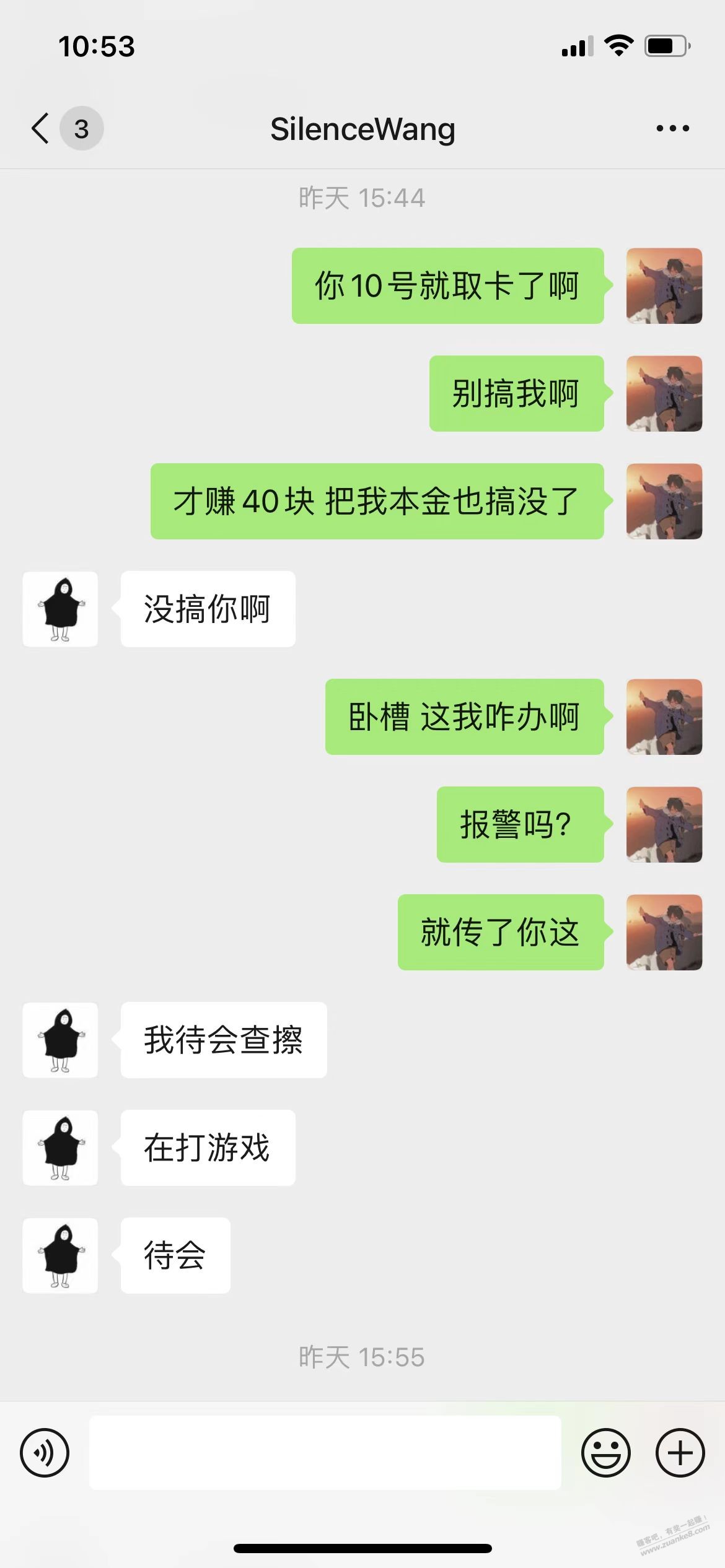Switch to voice message input
Image resolution: width=725 pixels, height=1568 pixels.
coord(45,1452)
